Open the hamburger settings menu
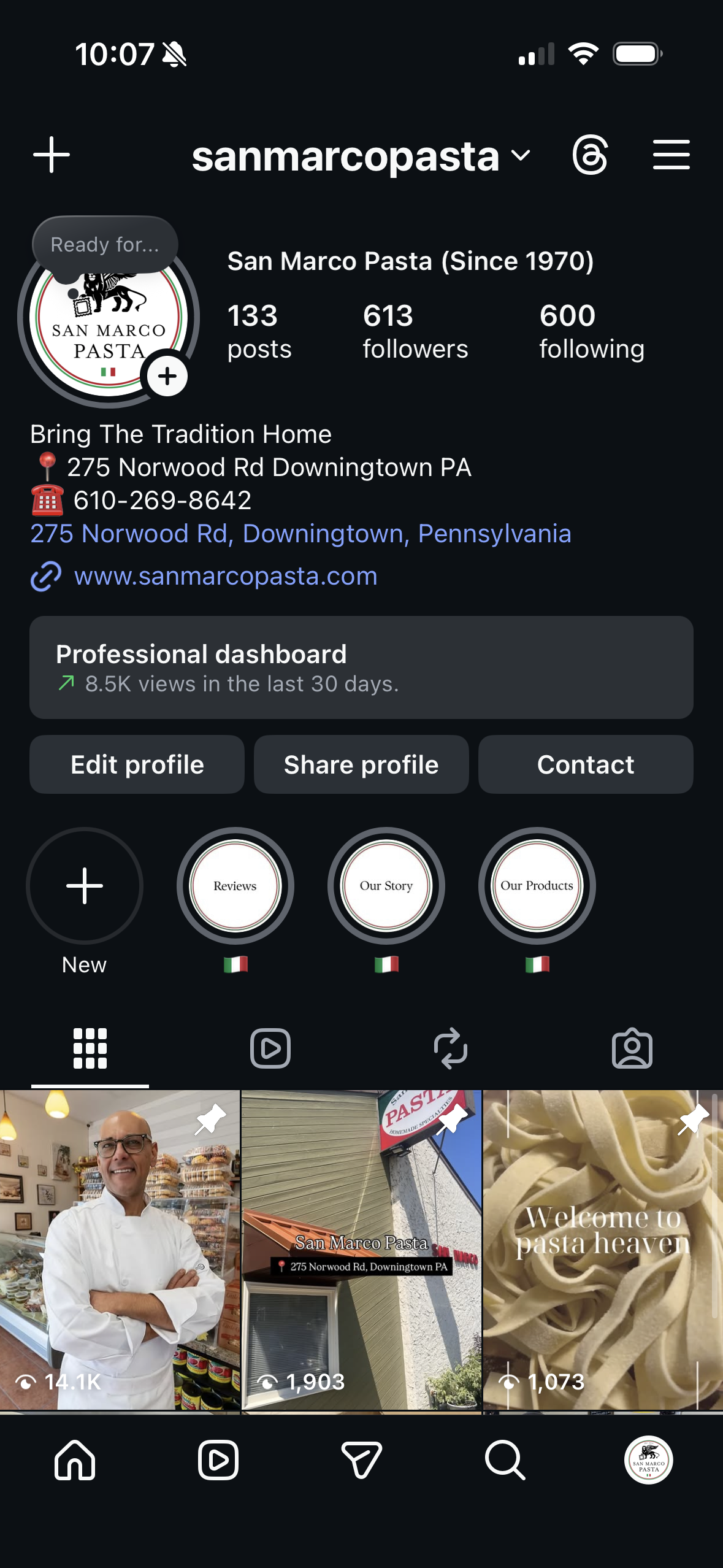Viewport: 723px width, 1568px height. (671, 155)
